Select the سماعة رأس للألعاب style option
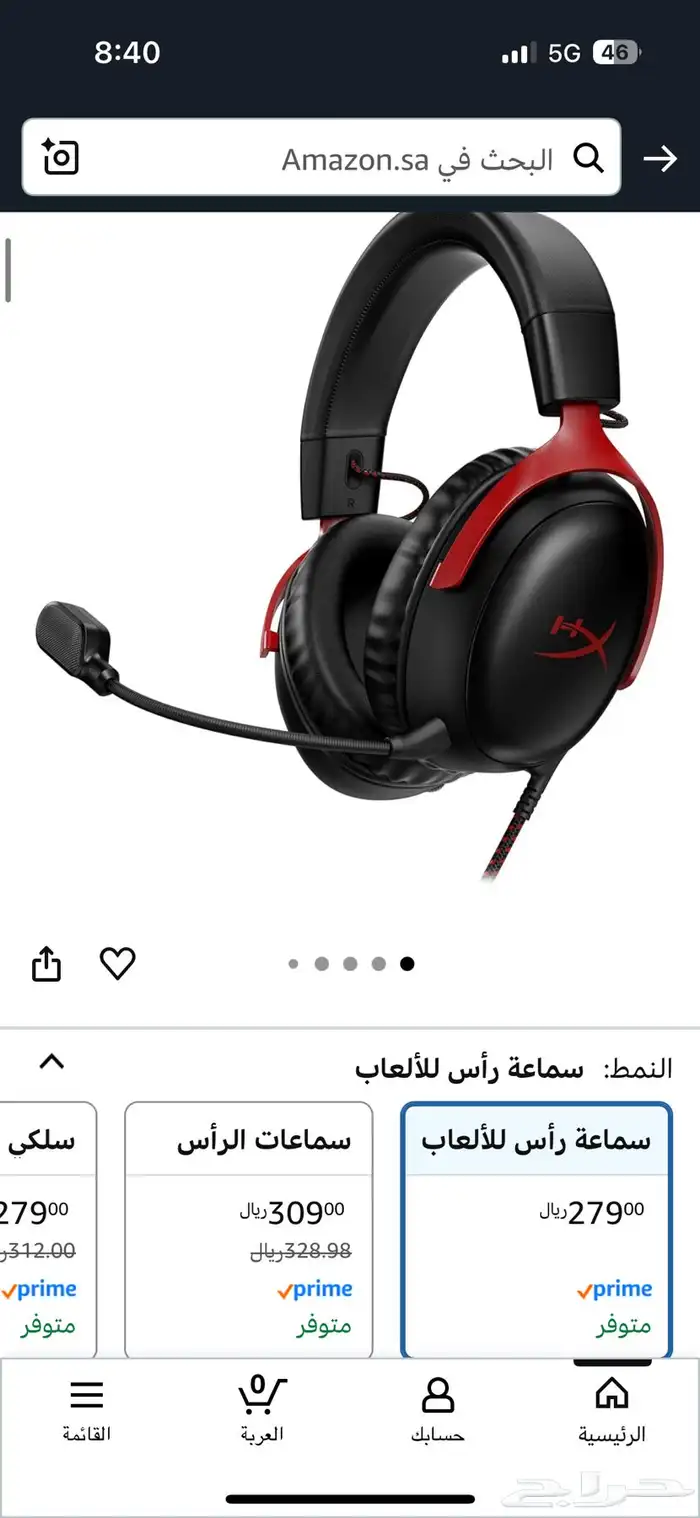 coord(536,1230)
